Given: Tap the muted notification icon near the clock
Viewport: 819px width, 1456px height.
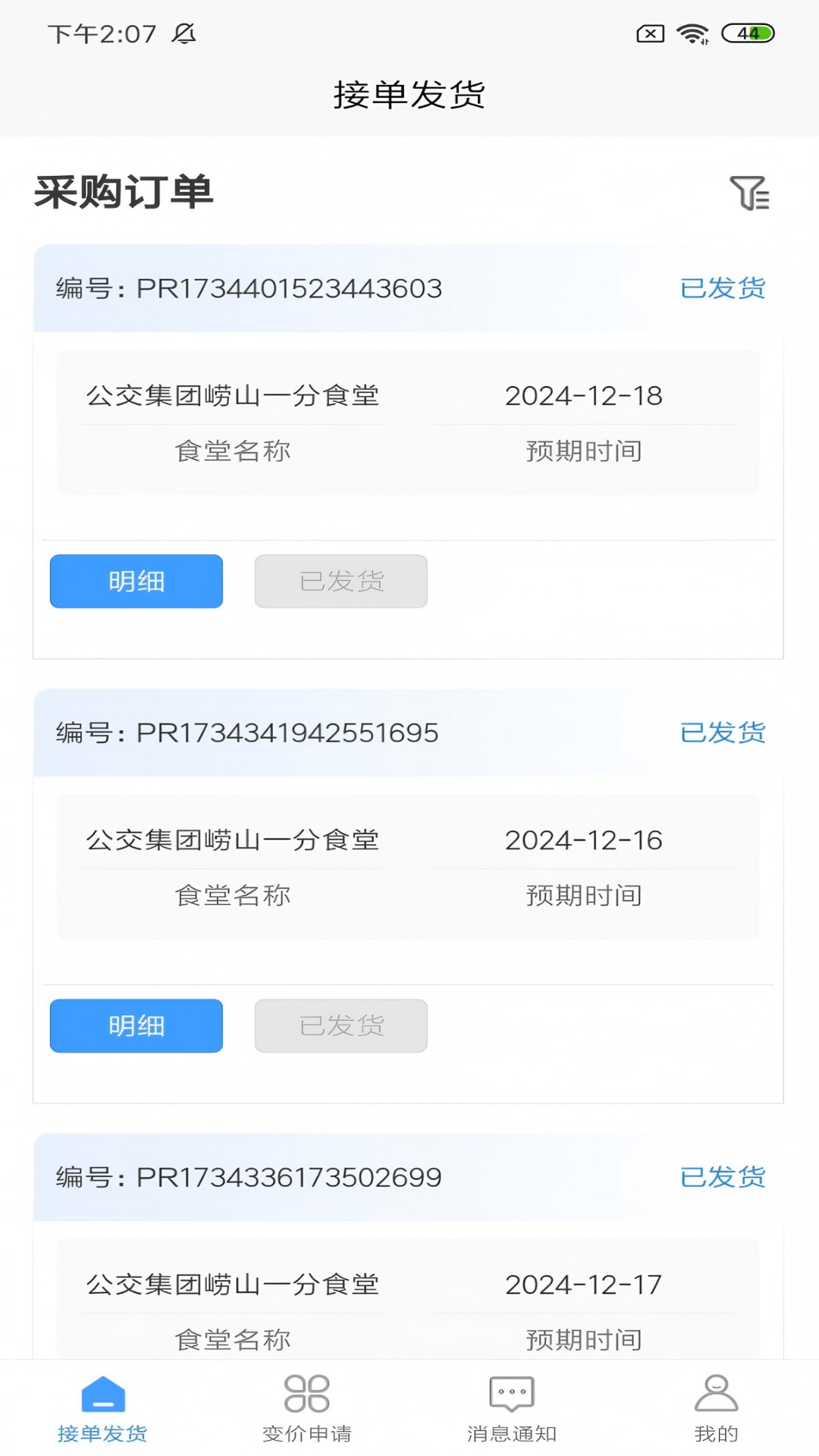Looking at the screenshot, I should 184,32.
